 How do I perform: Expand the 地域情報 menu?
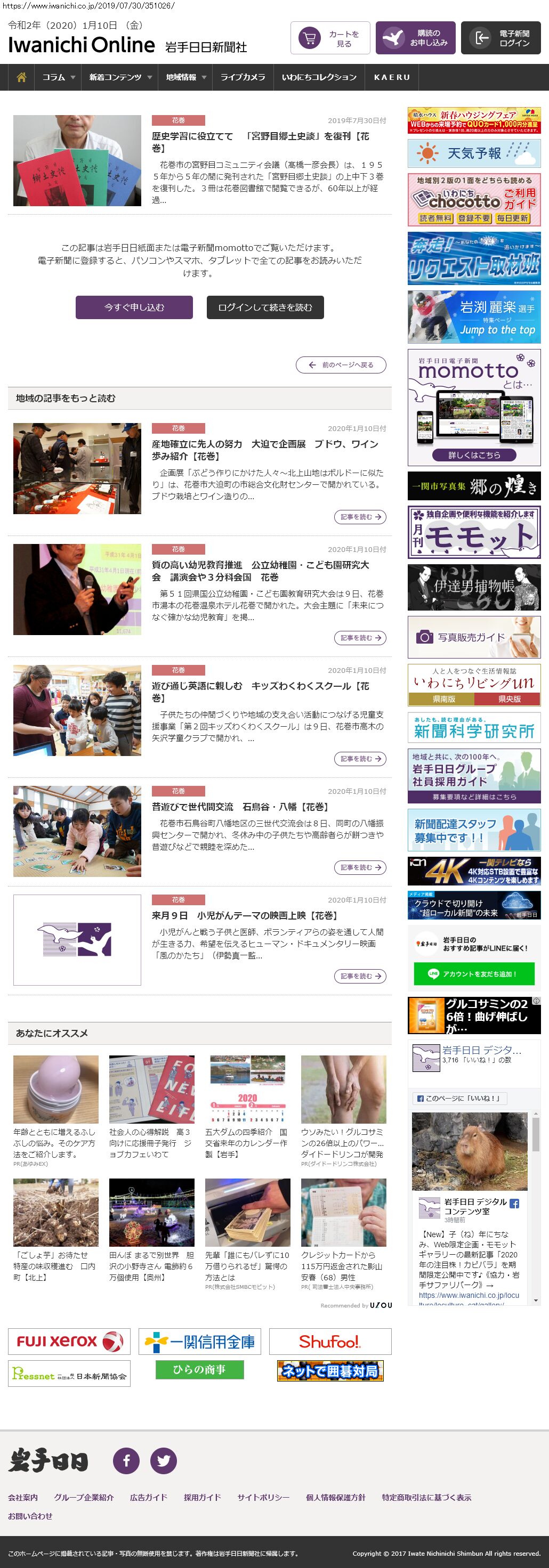coord(185,77)
